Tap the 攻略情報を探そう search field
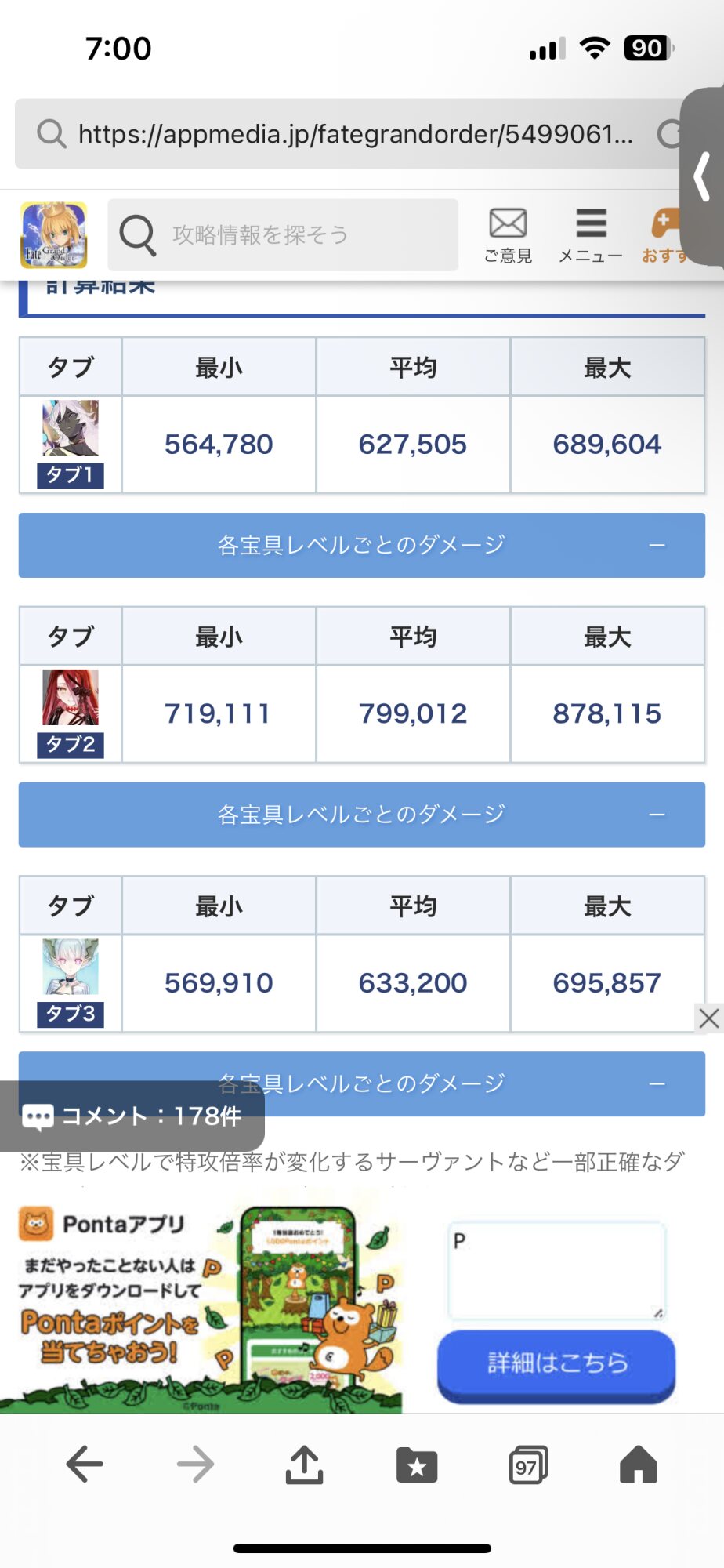The image size is (724, 1568). pyautogui.click(x=282, y=234)
